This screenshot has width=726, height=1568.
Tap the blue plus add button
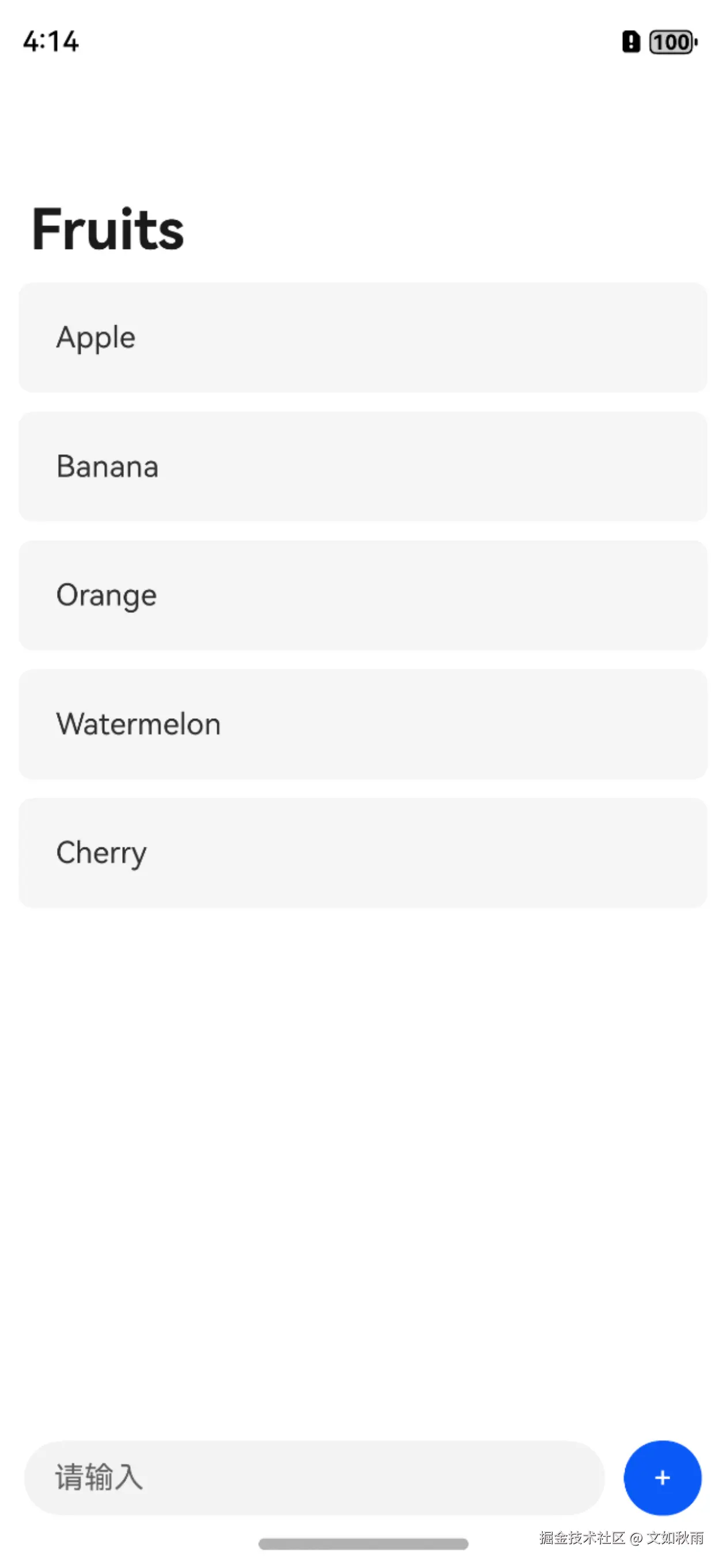(x=662, y=1477)
